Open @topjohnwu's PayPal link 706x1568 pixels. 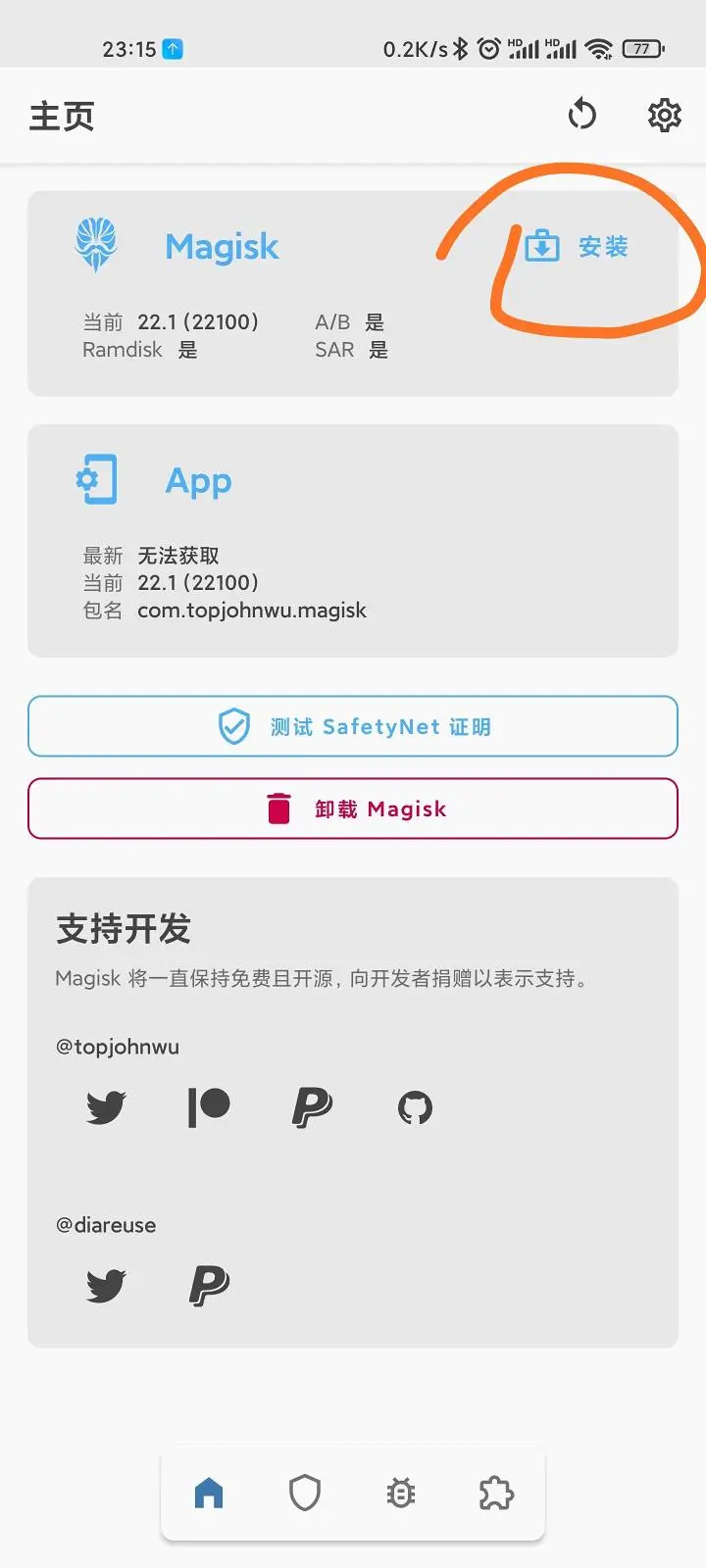pos(312,1107)
